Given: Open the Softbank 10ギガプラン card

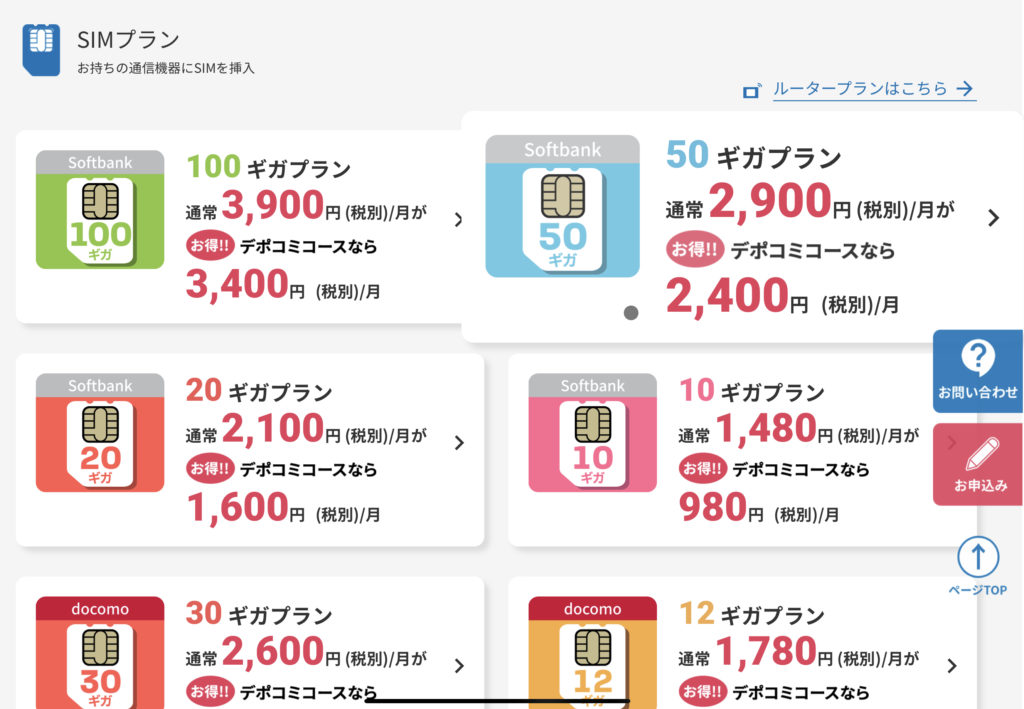Looking at the screenshot, I should (720, 450).
